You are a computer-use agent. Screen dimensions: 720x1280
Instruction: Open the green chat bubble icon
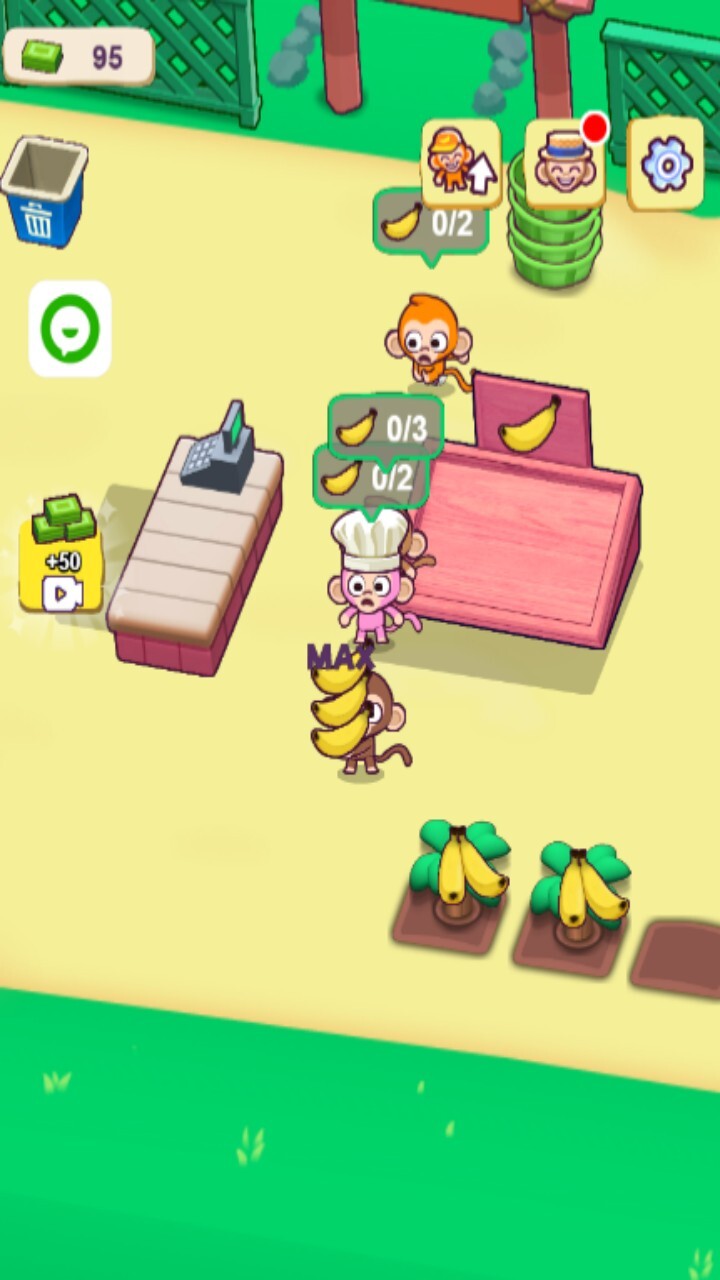point(70,328)
